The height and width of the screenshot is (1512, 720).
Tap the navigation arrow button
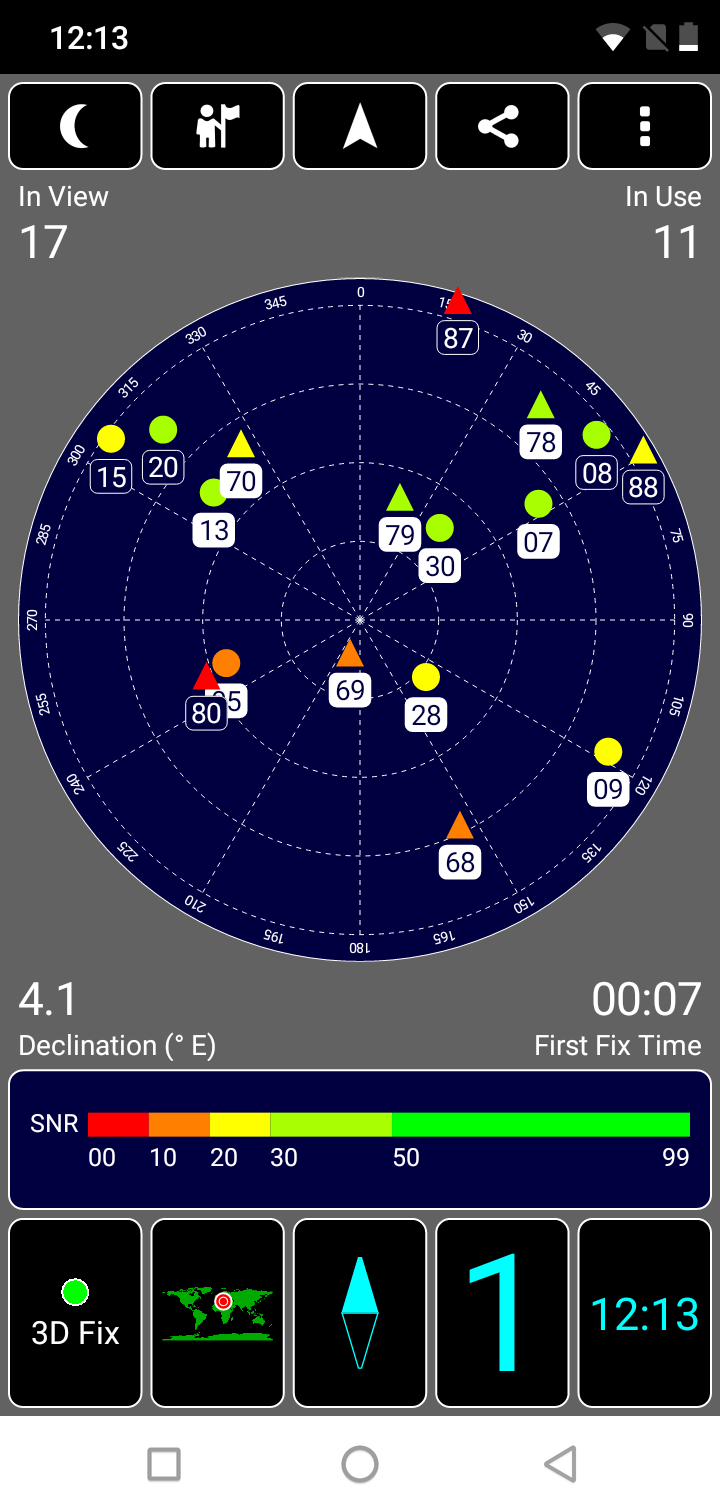pyautogui.click(x=360, y=126)
